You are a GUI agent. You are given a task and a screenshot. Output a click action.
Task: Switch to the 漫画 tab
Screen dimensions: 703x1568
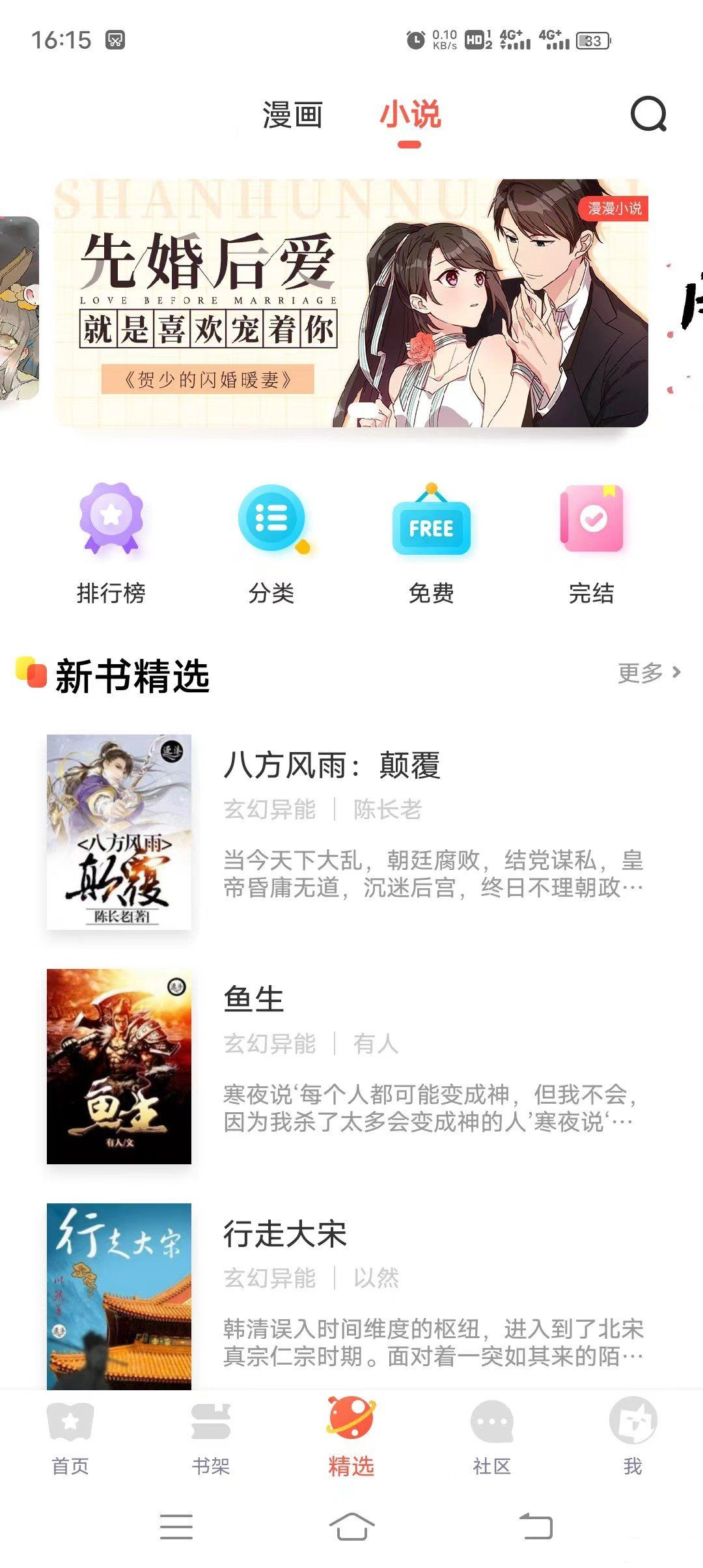[x=292, y=116]
